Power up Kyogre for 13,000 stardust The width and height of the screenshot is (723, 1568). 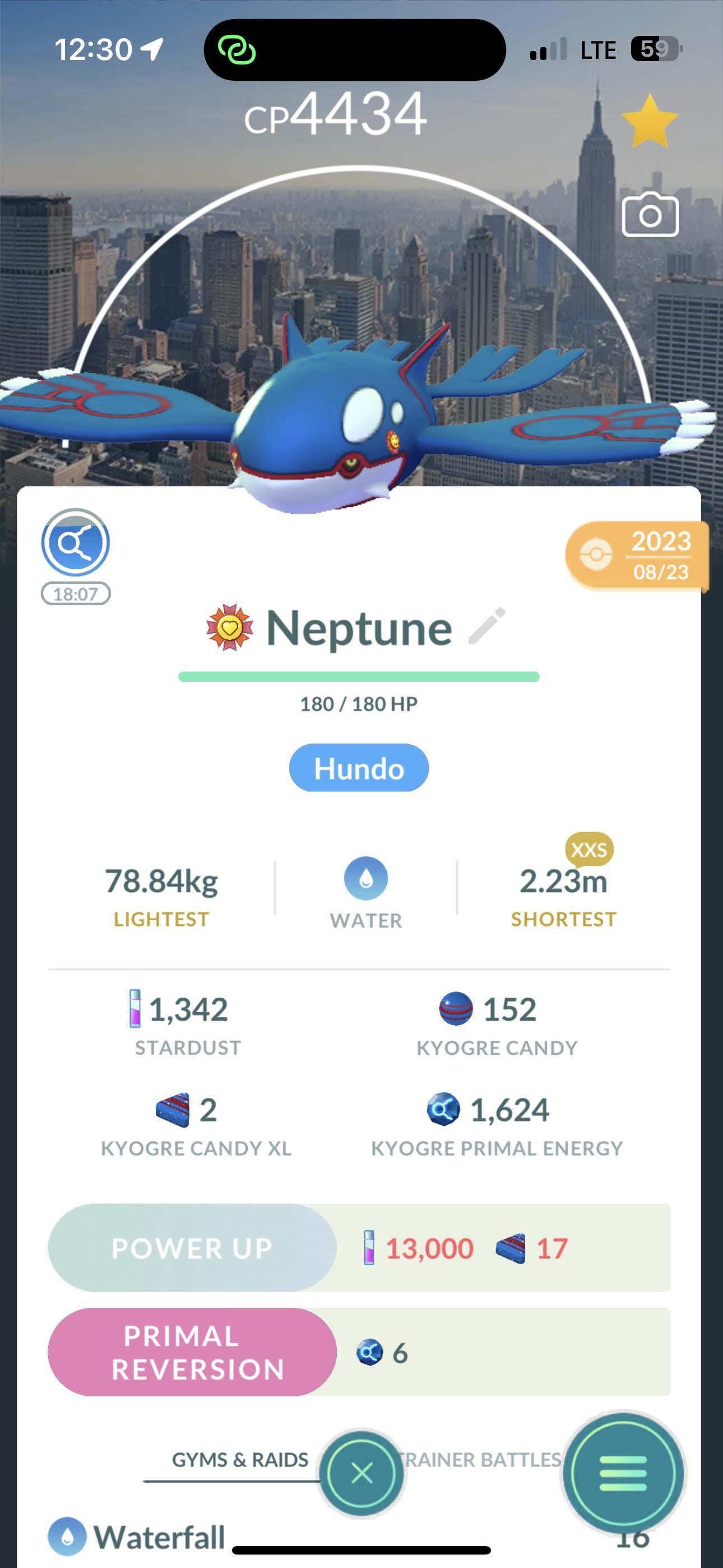[x=192, y=1248]
